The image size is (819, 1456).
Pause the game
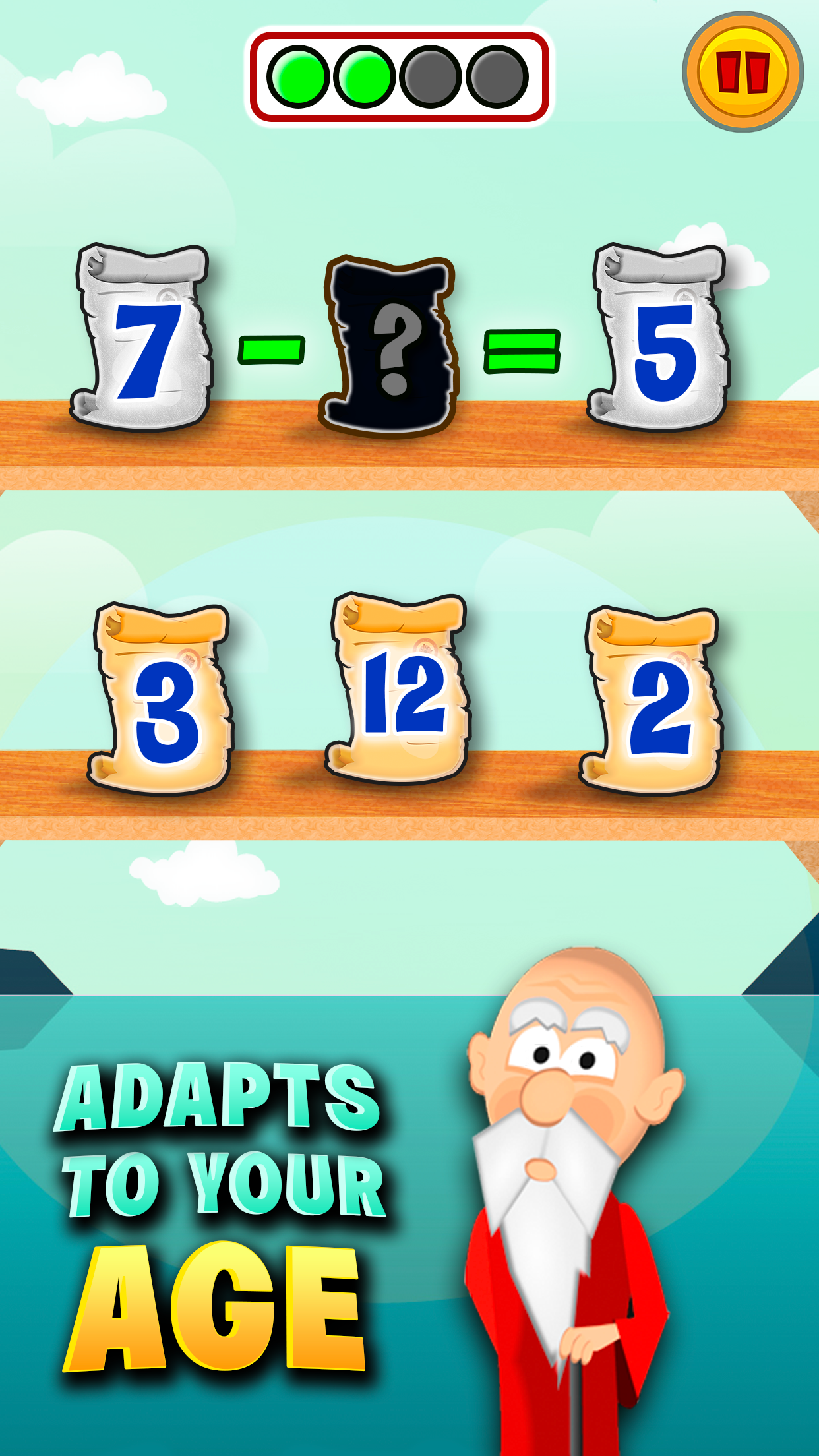click(x=743, y=71)
